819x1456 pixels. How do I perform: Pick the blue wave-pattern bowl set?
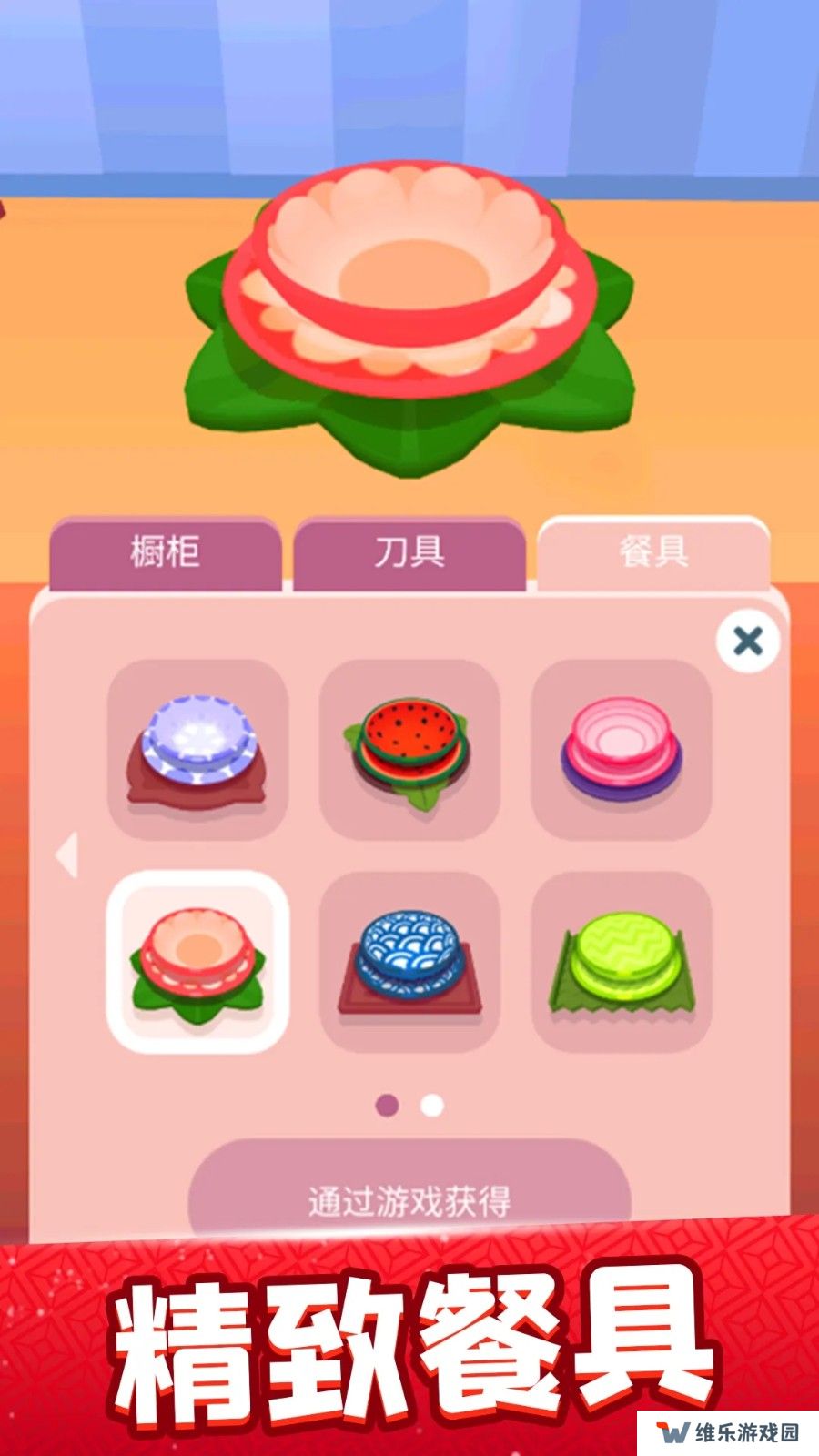pos(409,962)
